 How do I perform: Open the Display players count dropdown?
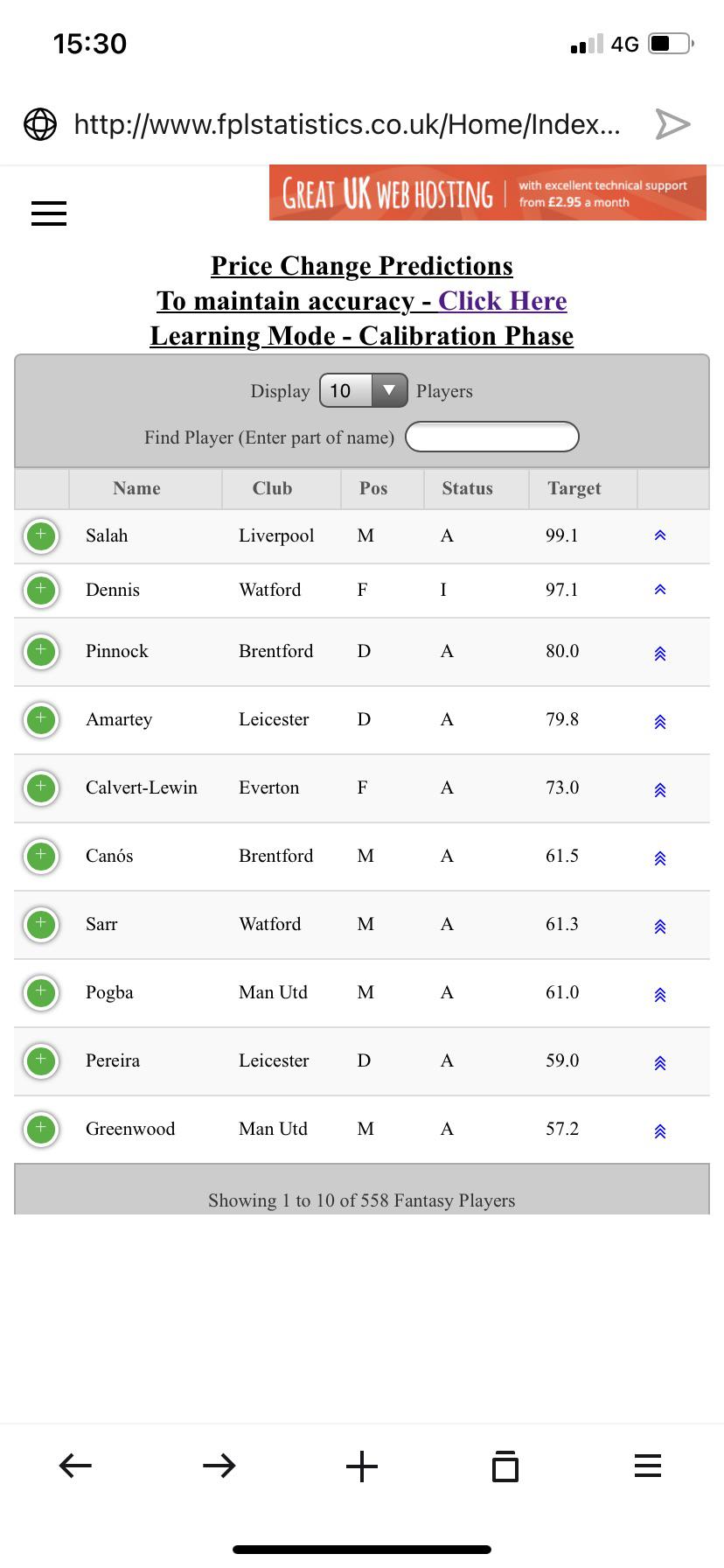[362, 390]
